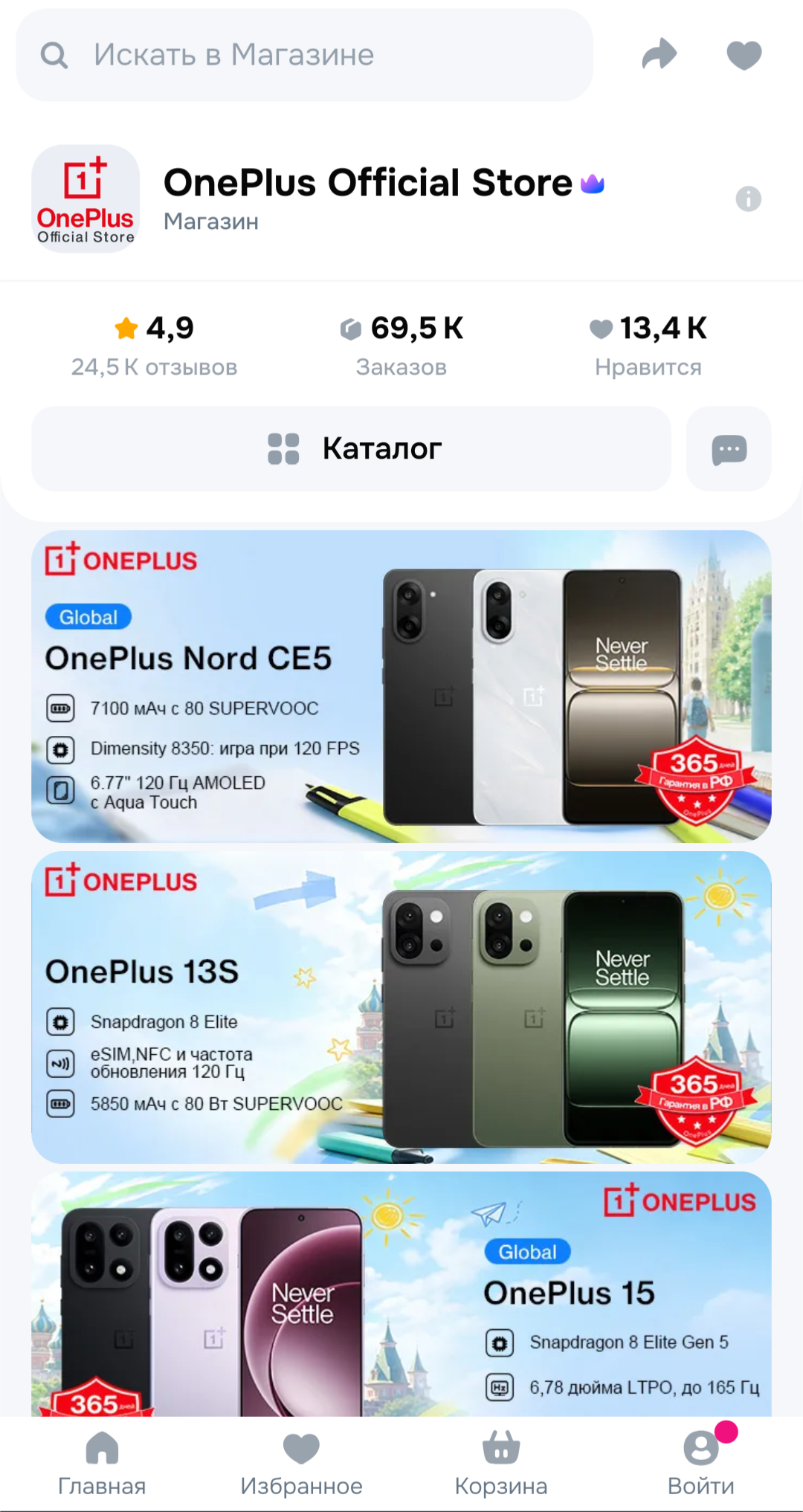This screenshot has height=1512, width=803.
Task: Open the store info icon
Action: pyautogui.click(x=748, y=198)
